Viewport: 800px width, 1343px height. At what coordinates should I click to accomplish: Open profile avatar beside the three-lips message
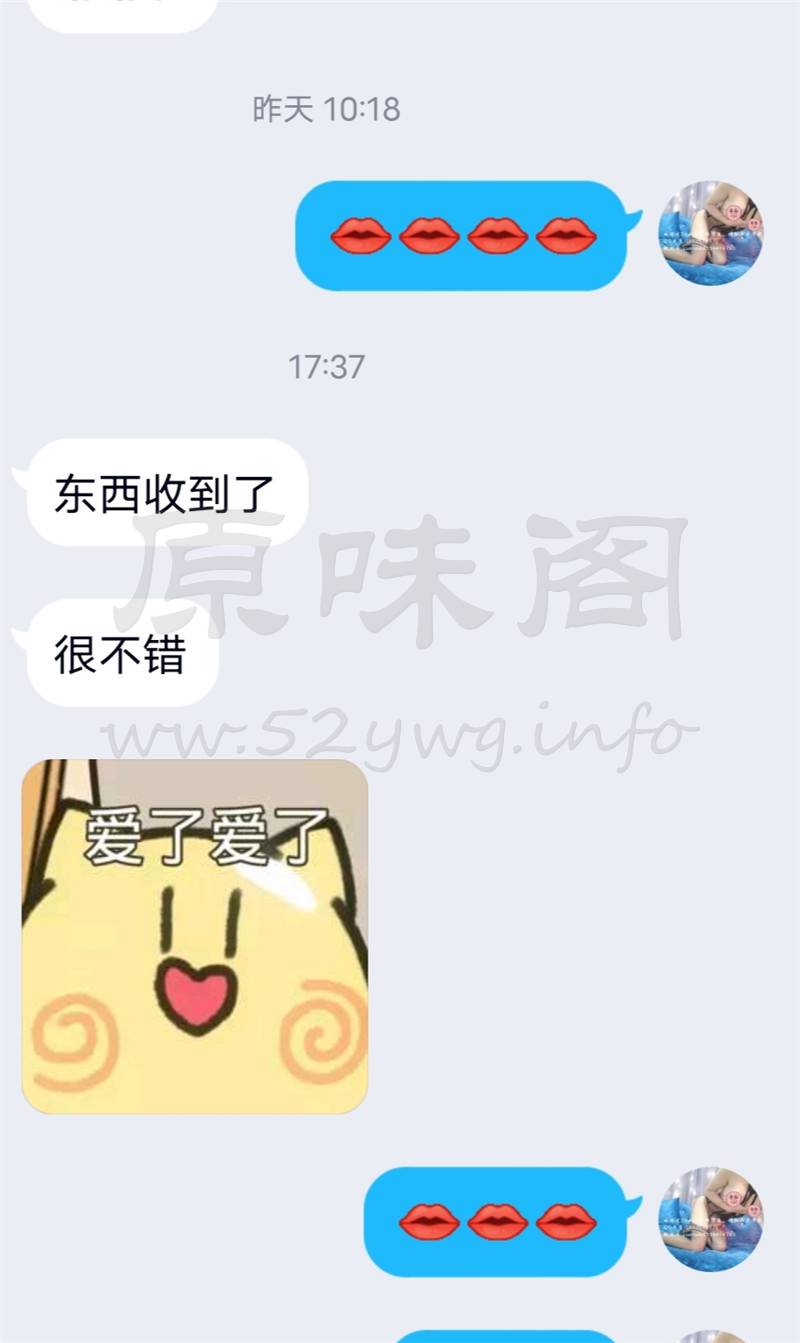[x=711, y=1219]
